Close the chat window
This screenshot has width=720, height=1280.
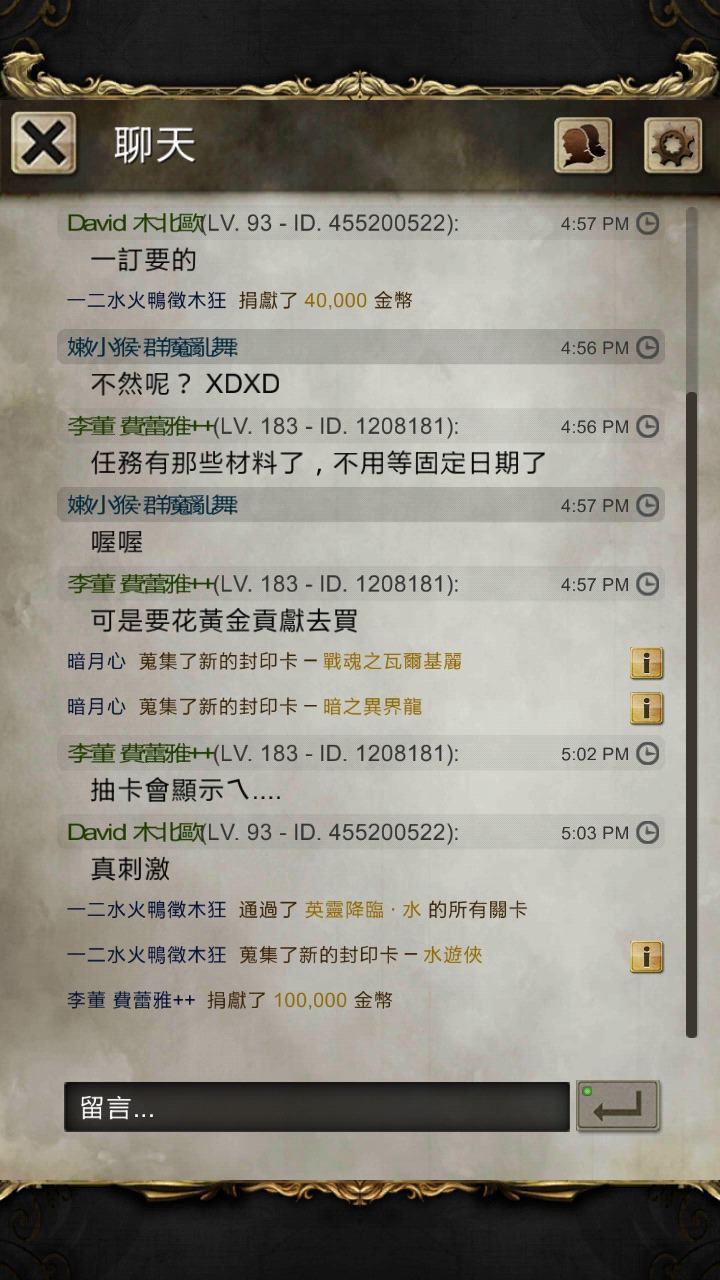[43, 143]
